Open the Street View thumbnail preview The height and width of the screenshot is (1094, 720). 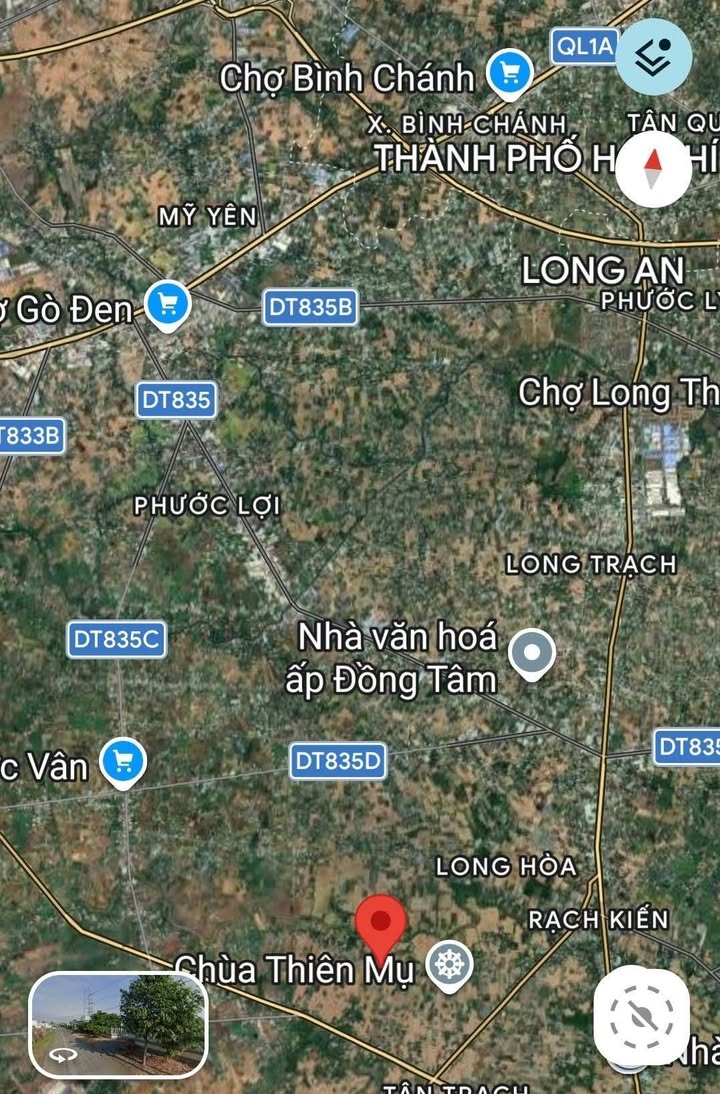(118, 1025)
